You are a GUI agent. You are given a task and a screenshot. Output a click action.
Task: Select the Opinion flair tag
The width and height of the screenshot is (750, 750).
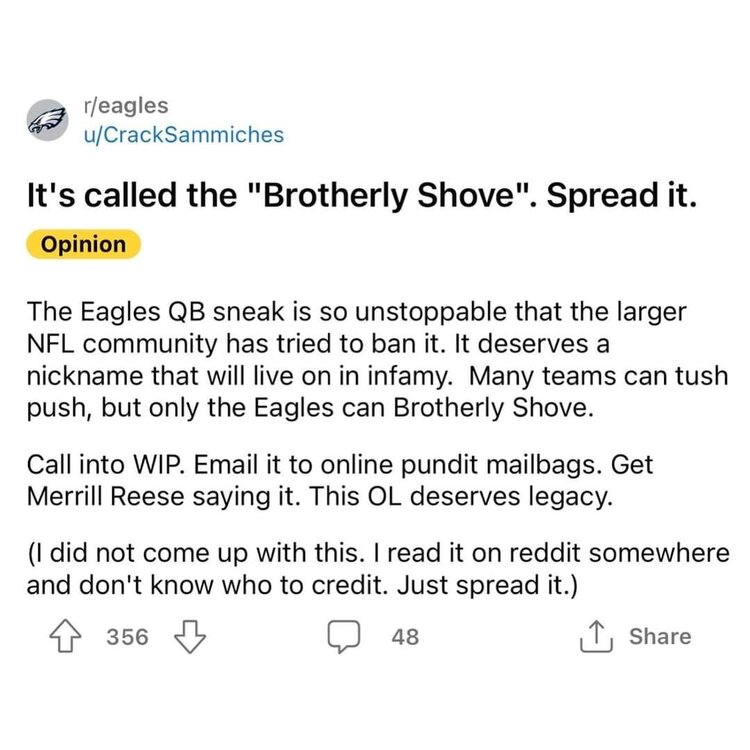82,244
